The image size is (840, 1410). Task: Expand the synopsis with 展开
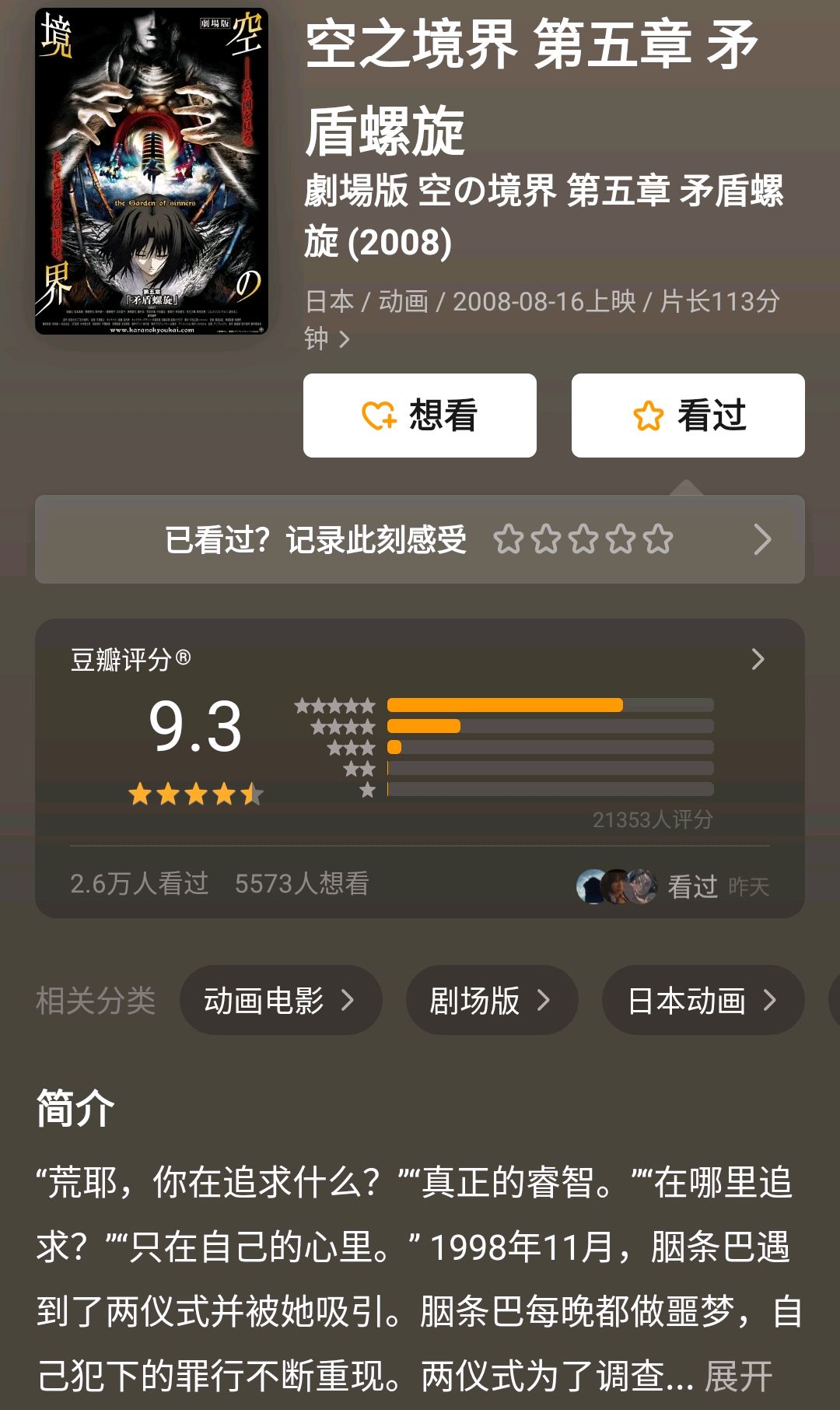click(x=738, y=1376)
